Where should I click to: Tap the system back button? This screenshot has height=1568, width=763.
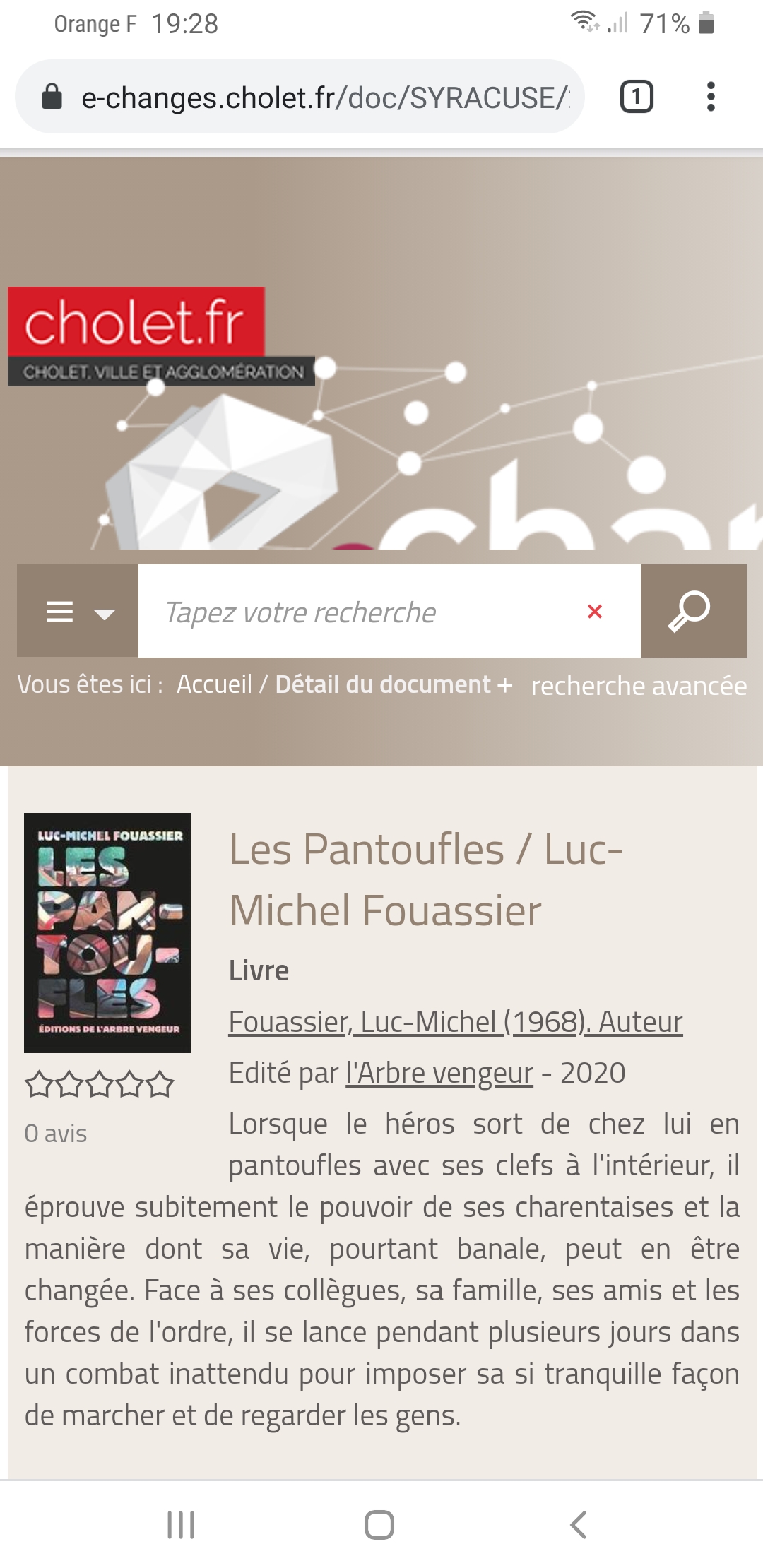point(579,1524)
